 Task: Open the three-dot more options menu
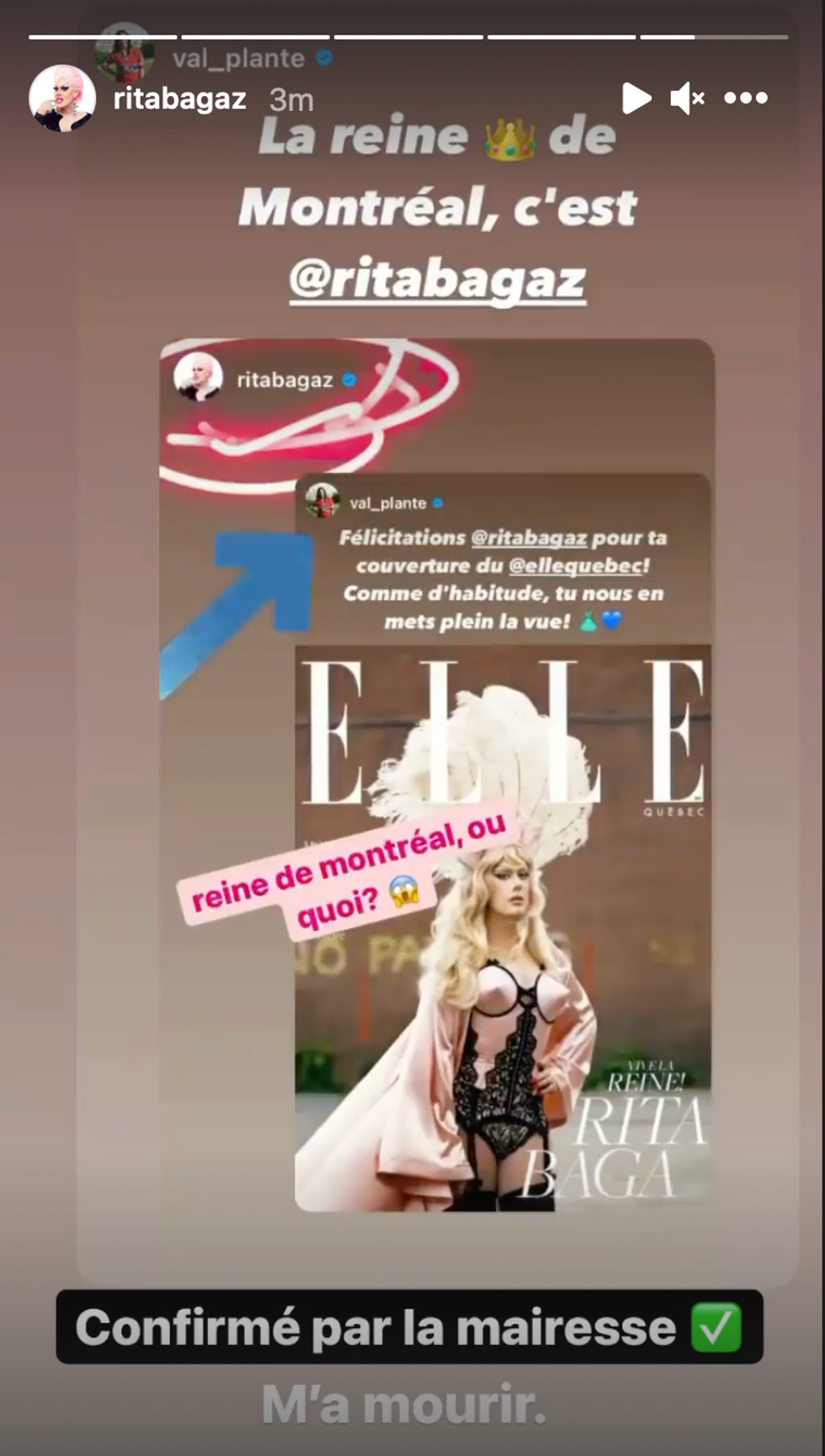[x=746, y=98]
